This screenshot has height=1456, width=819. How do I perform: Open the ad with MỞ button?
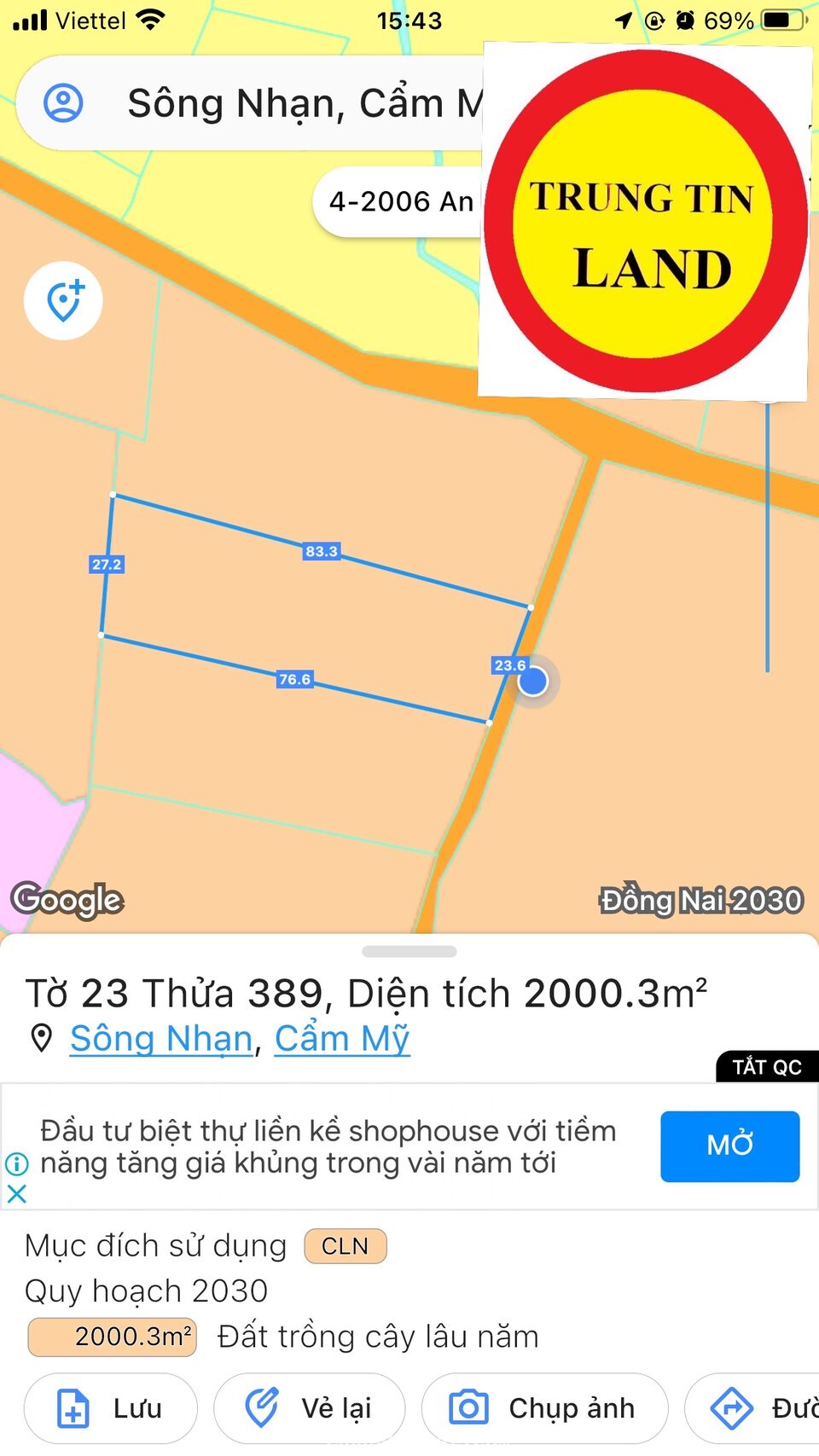729,1146
